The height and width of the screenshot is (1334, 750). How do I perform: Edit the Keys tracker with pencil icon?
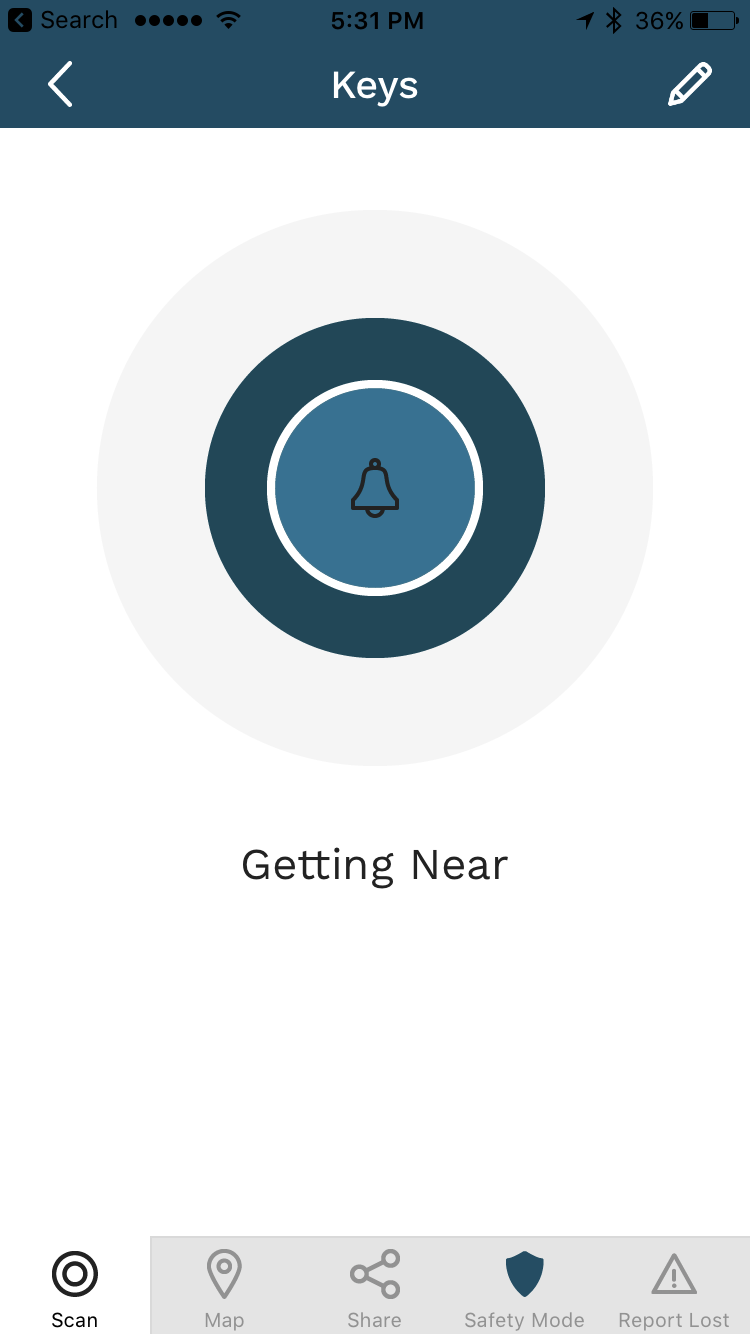pos(690,84)
